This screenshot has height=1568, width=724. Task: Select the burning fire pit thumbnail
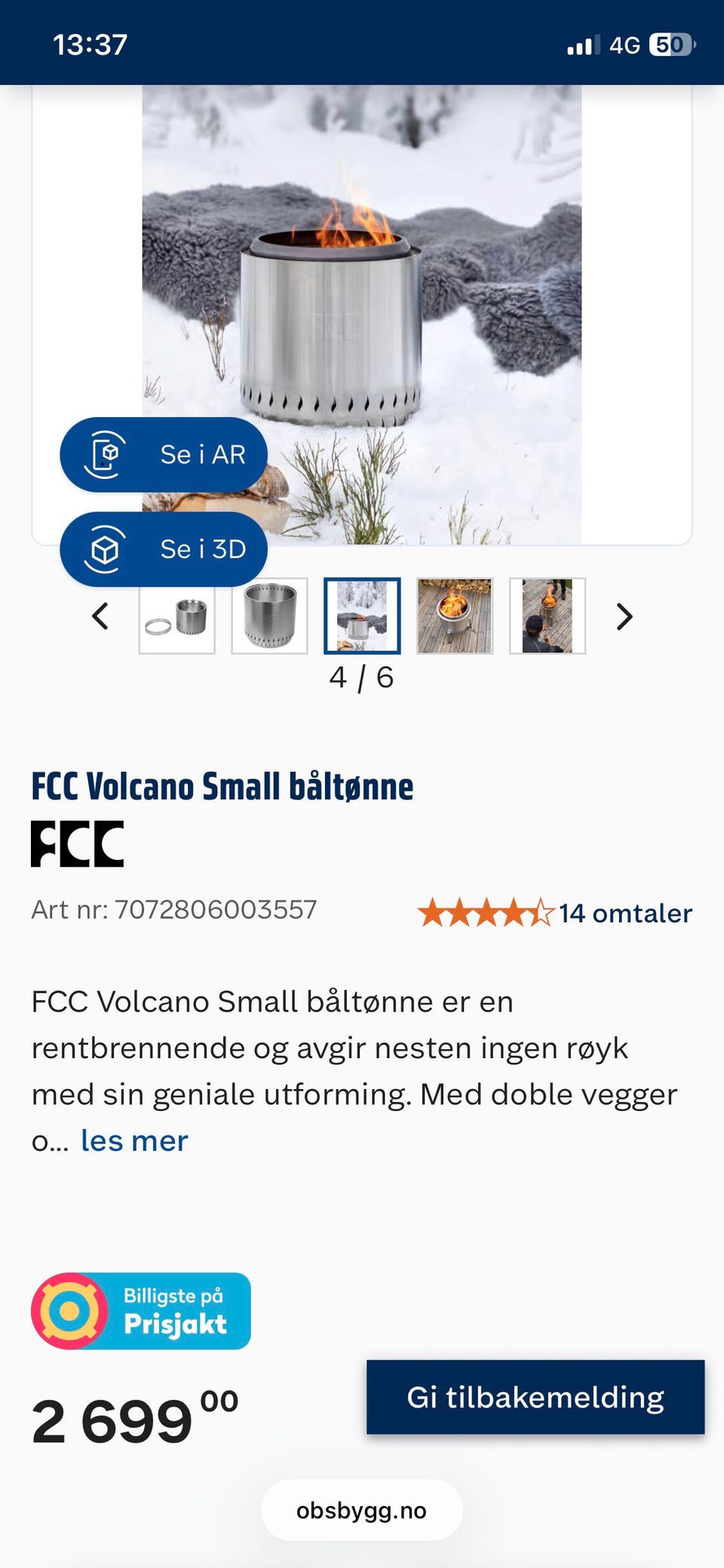coord(456,616)
